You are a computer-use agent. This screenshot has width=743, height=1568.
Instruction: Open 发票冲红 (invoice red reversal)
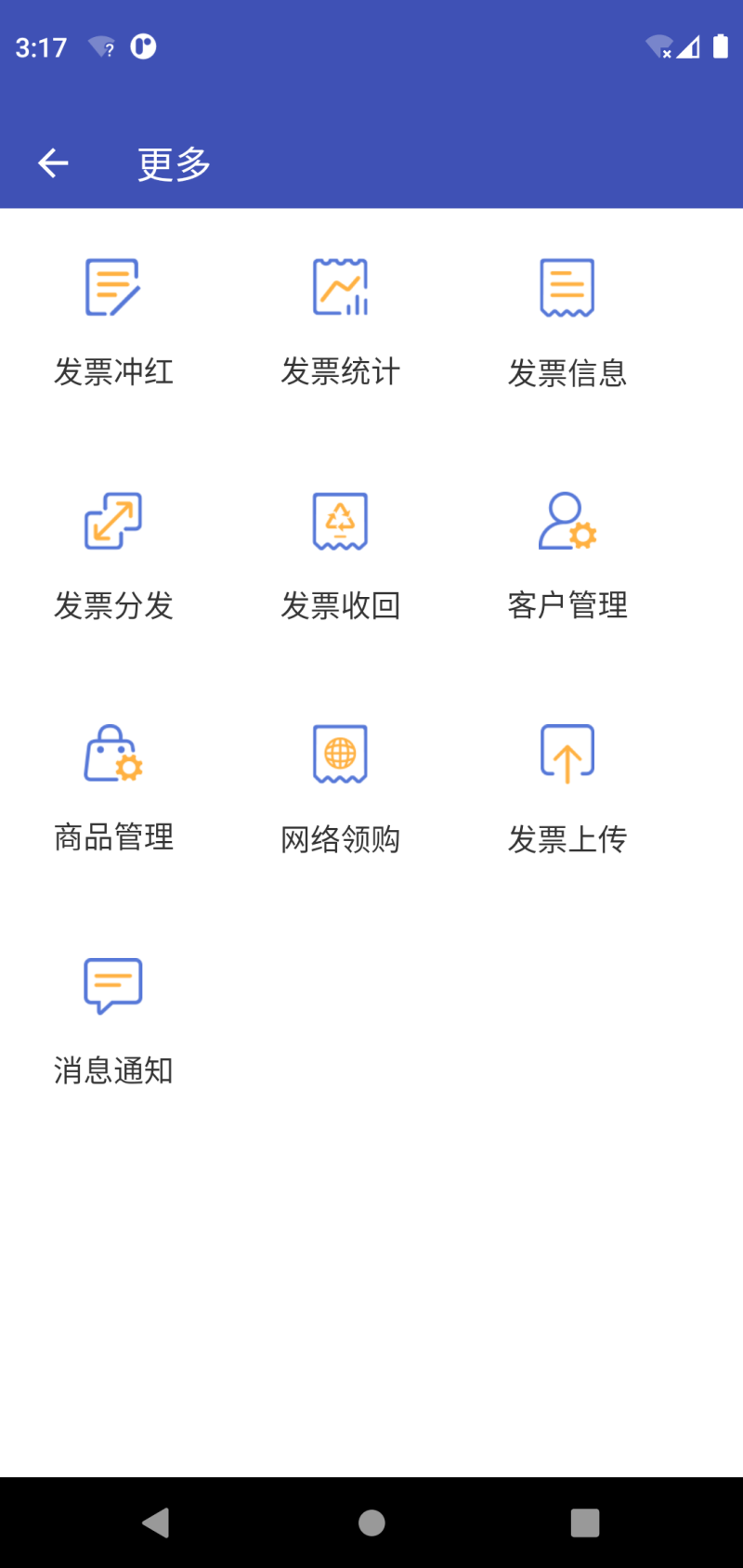(x=113, y=320)
